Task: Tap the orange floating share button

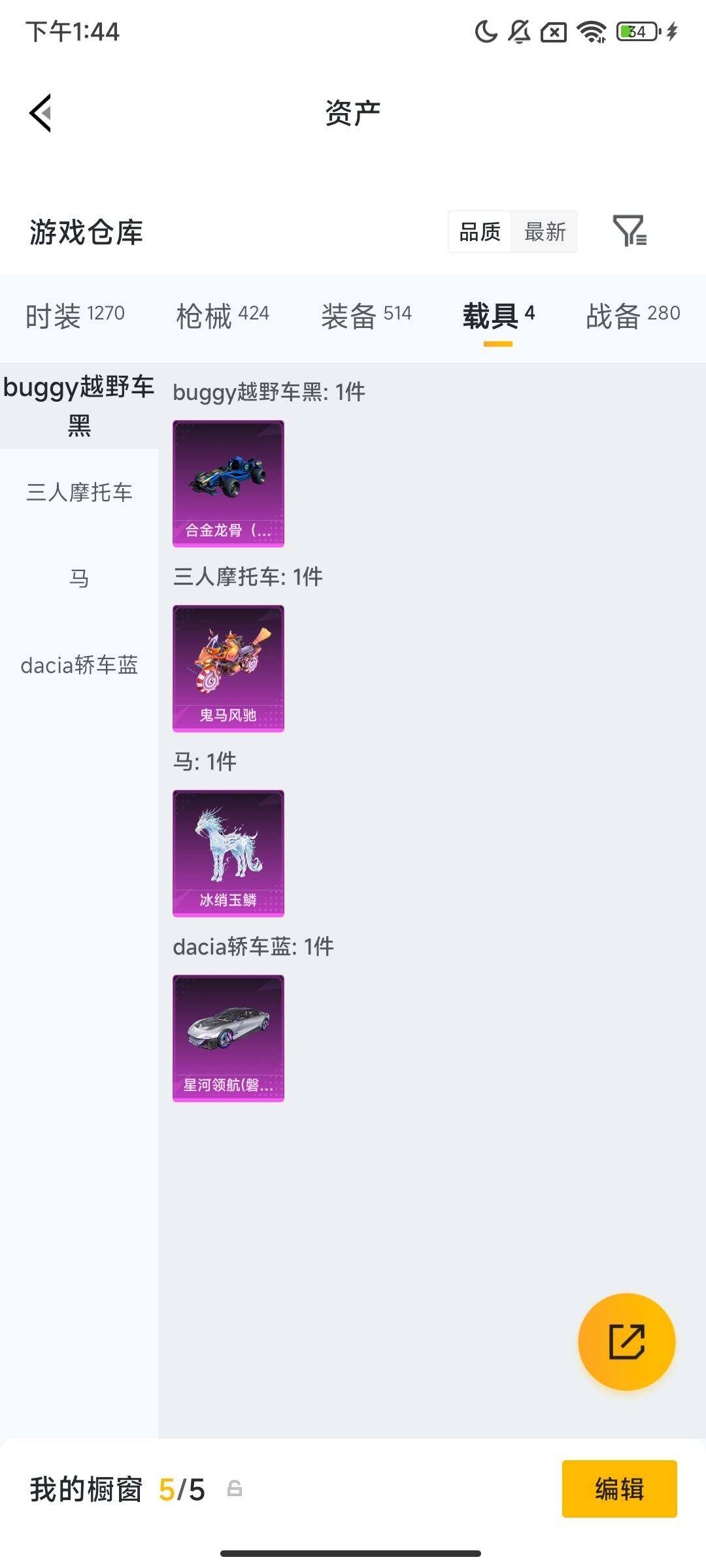Action: (x=626, y=1341)
